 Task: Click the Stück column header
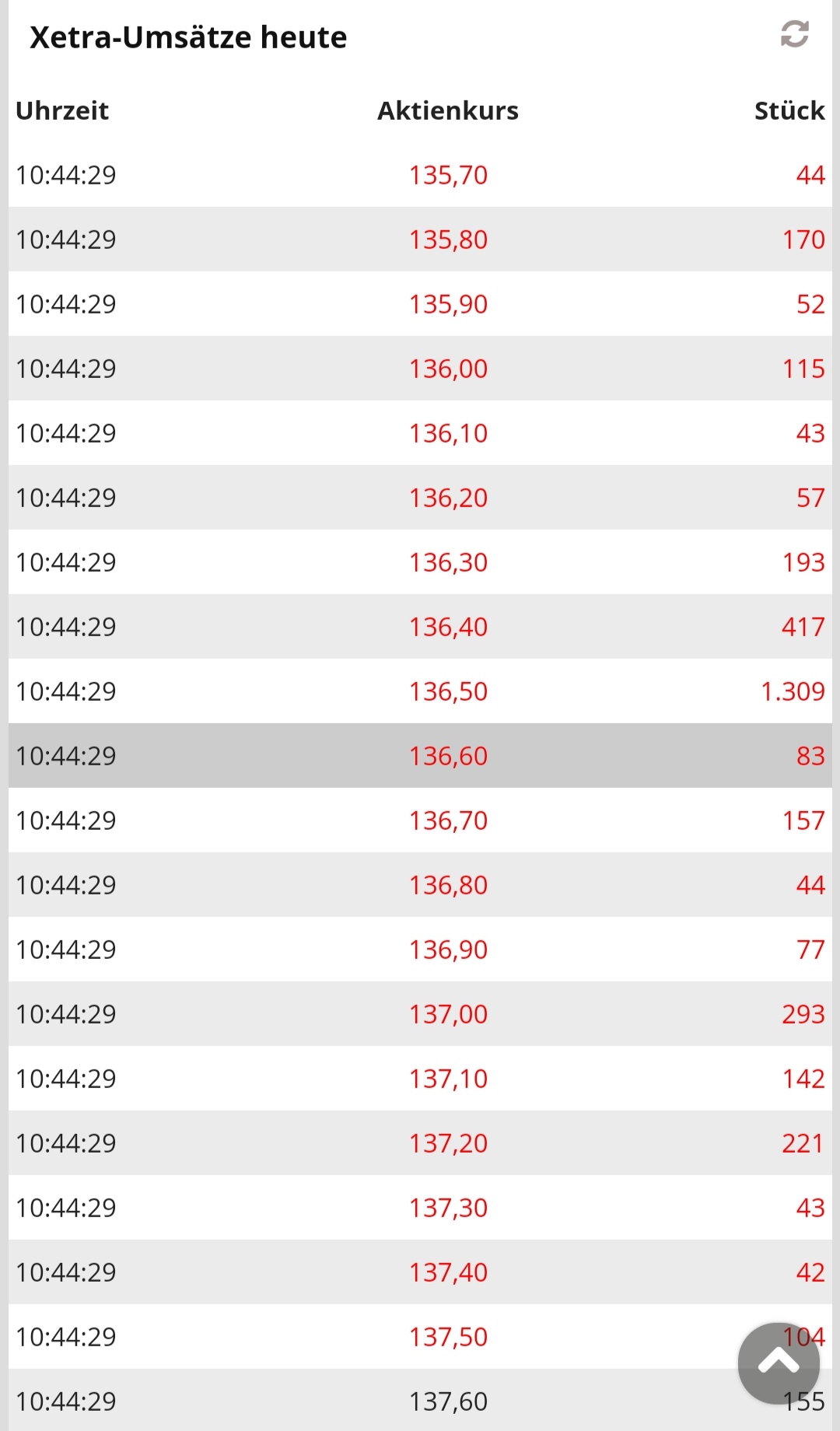787,110
